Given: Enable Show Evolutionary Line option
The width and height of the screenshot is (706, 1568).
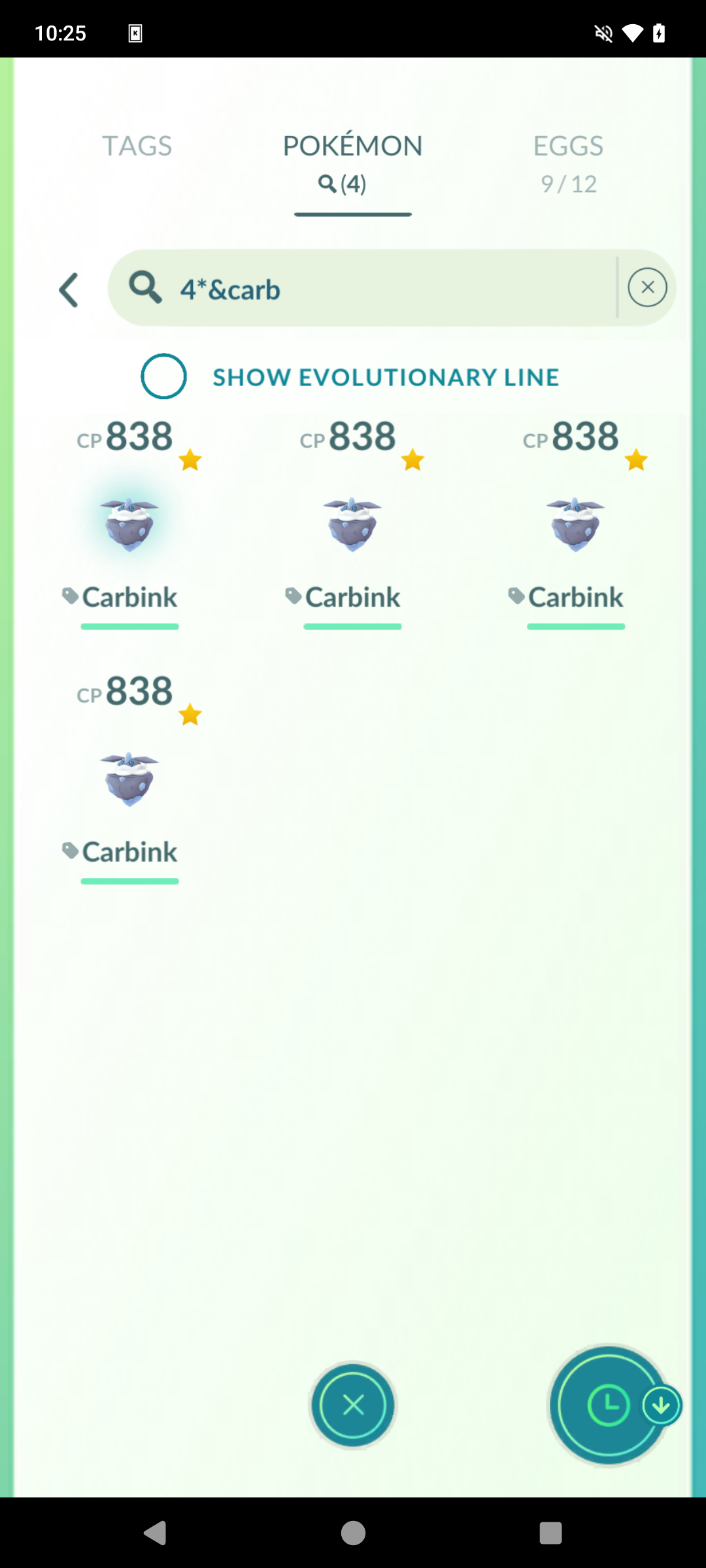Looking at the screenshot, I should pos(163,376).
